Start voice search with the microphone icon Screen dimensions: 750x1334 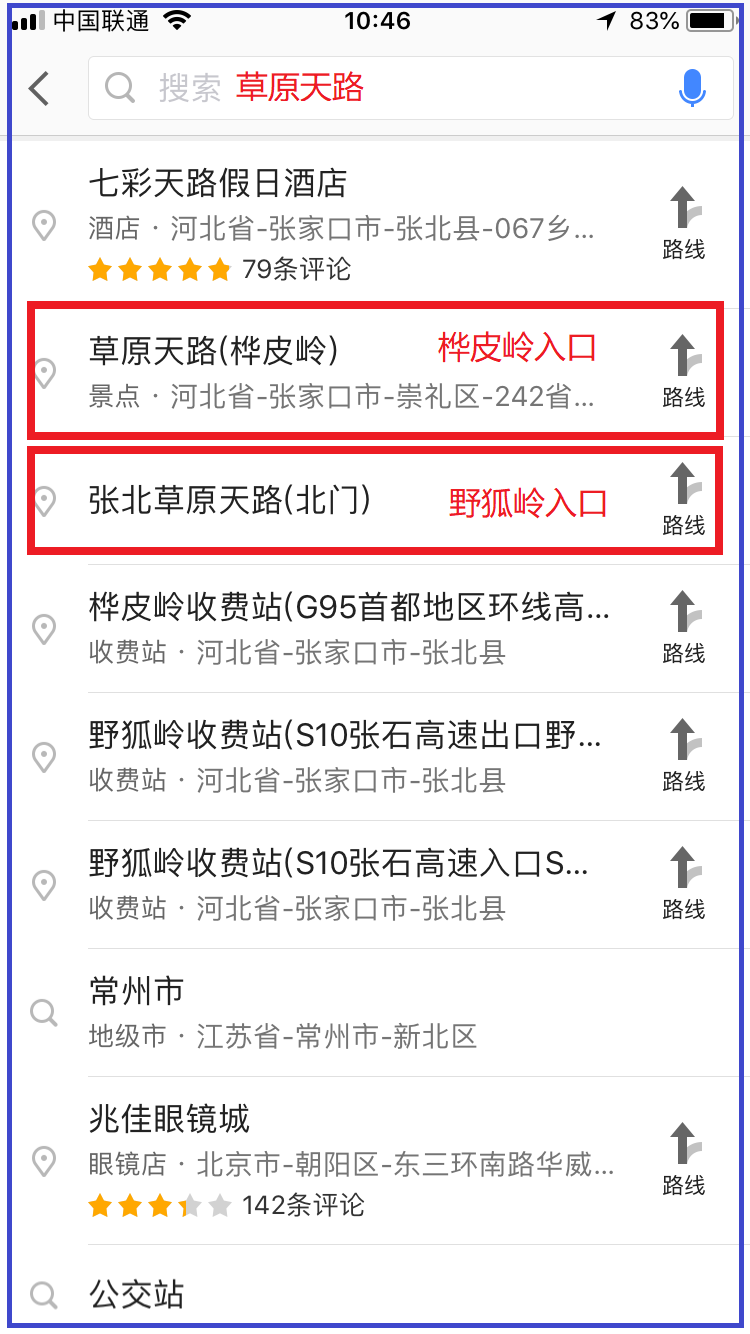692,89
